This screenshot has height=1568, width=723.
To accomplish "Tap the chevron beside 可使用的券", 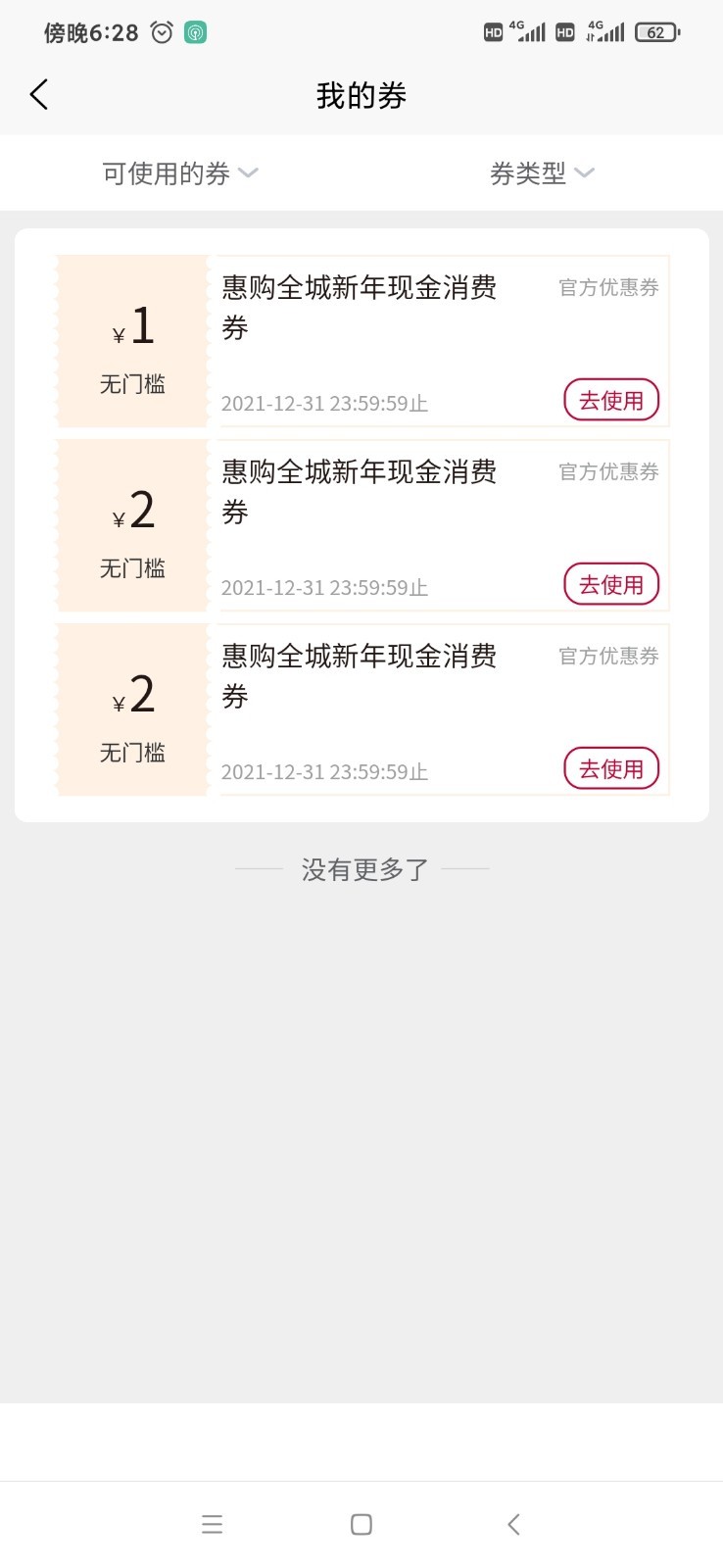I will point(248,172).
